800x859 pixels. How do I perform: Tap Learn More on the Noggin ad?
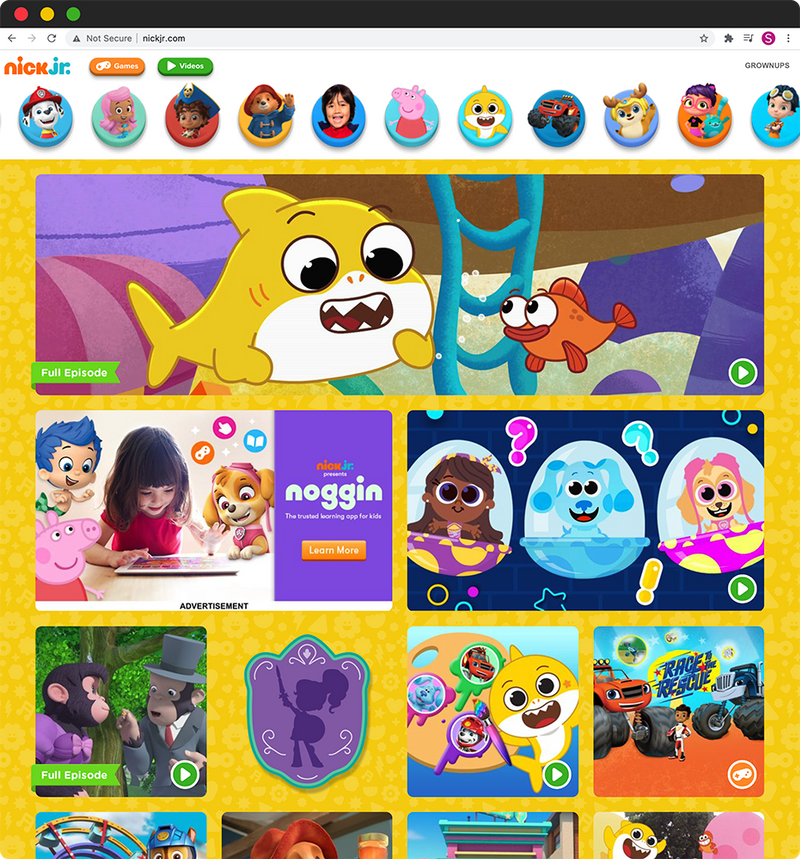click(x=333, y=550)
